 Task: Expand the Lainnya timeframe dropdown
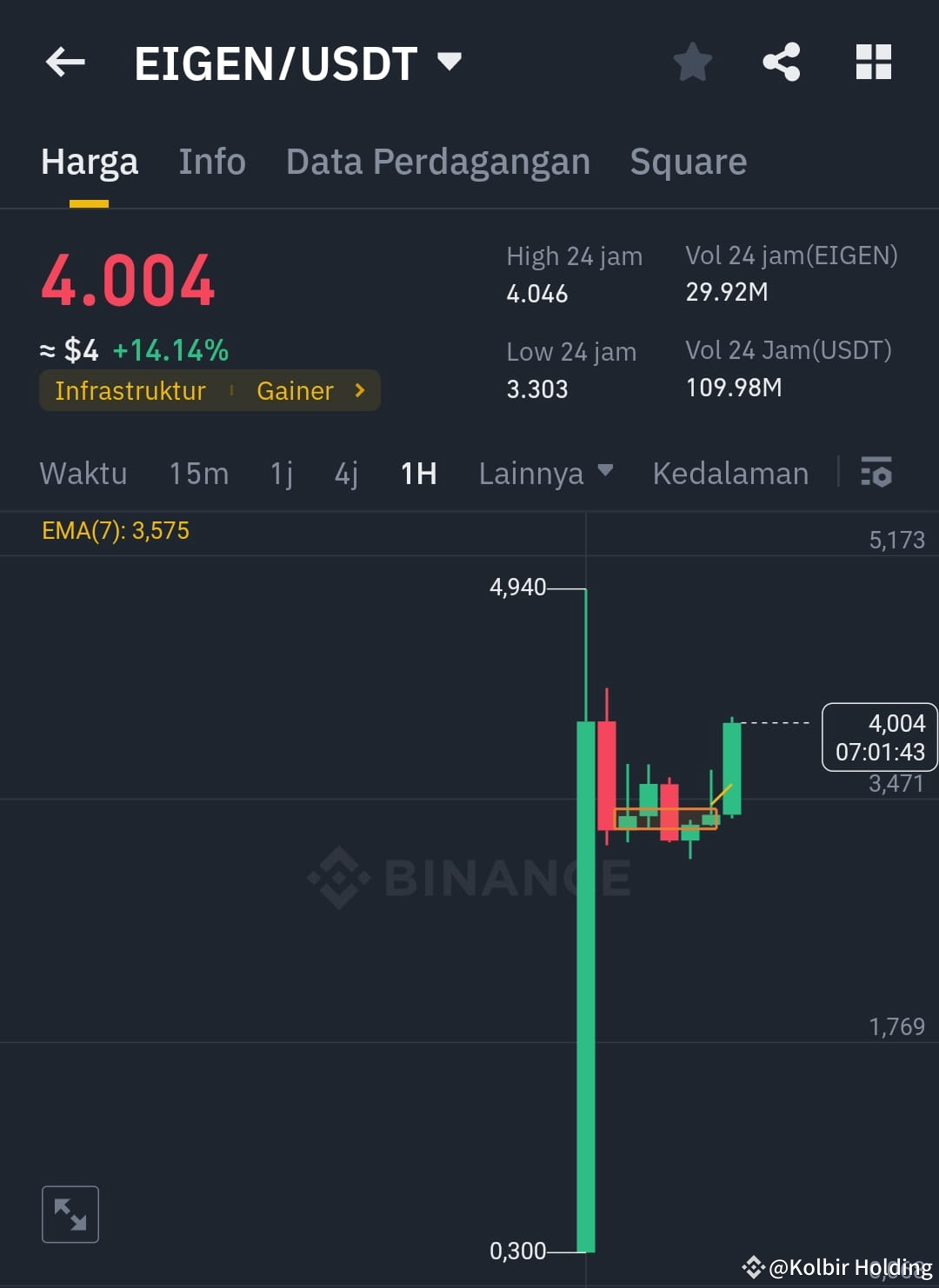545,473
